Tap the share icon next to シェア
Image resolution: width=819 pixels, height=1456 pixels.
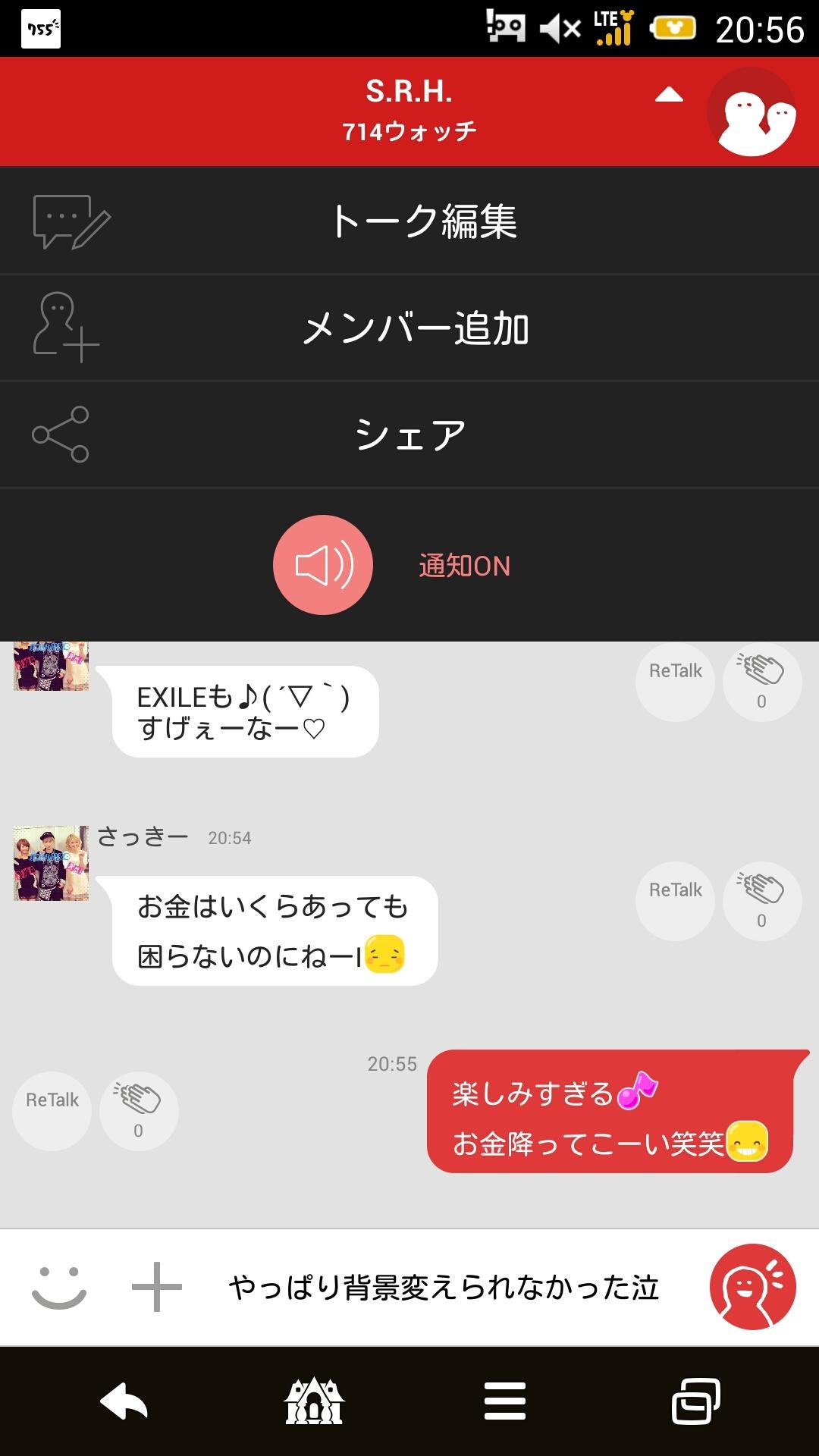[x=61, y=432]
